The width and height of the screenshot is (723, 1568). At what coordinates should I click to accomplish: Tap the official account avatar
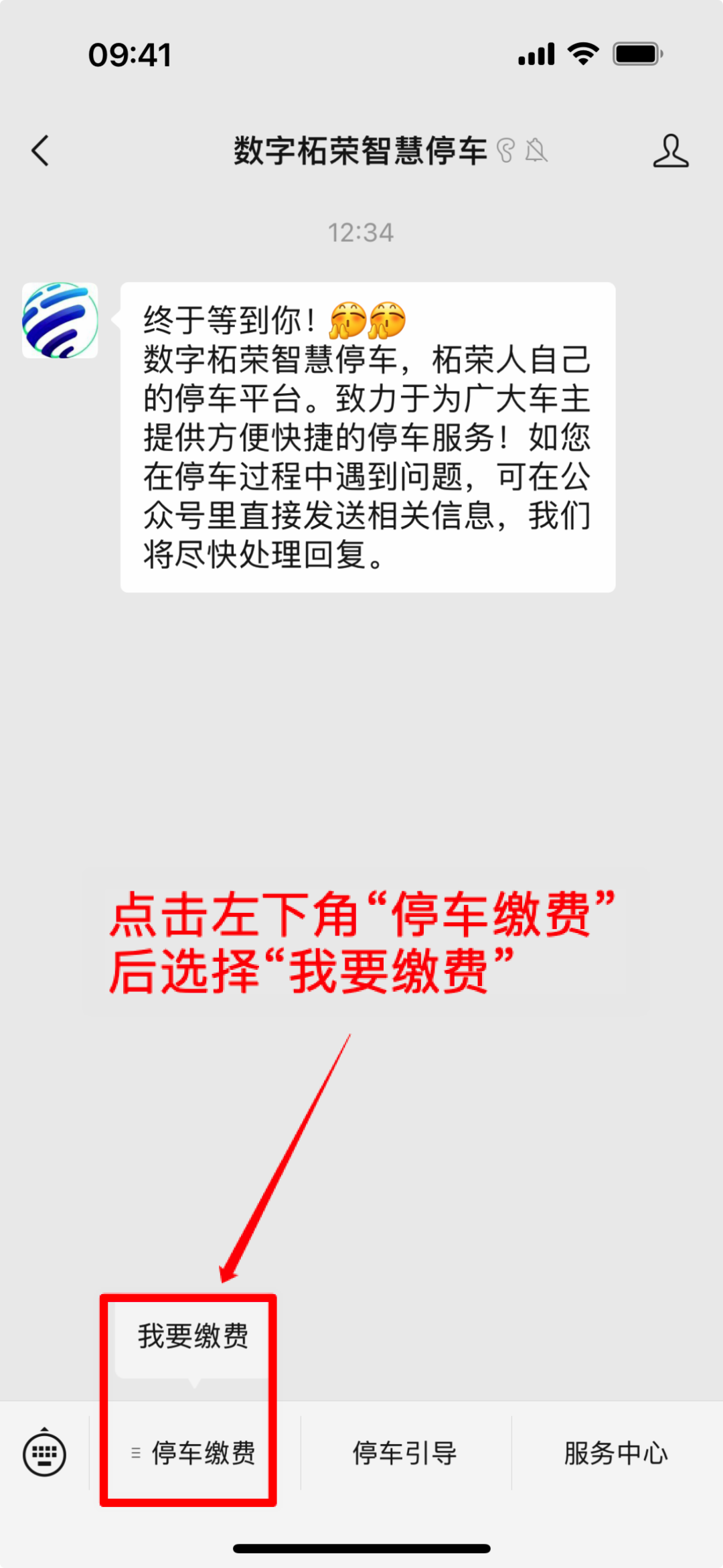pyautogui.click(x=60, y=320)
